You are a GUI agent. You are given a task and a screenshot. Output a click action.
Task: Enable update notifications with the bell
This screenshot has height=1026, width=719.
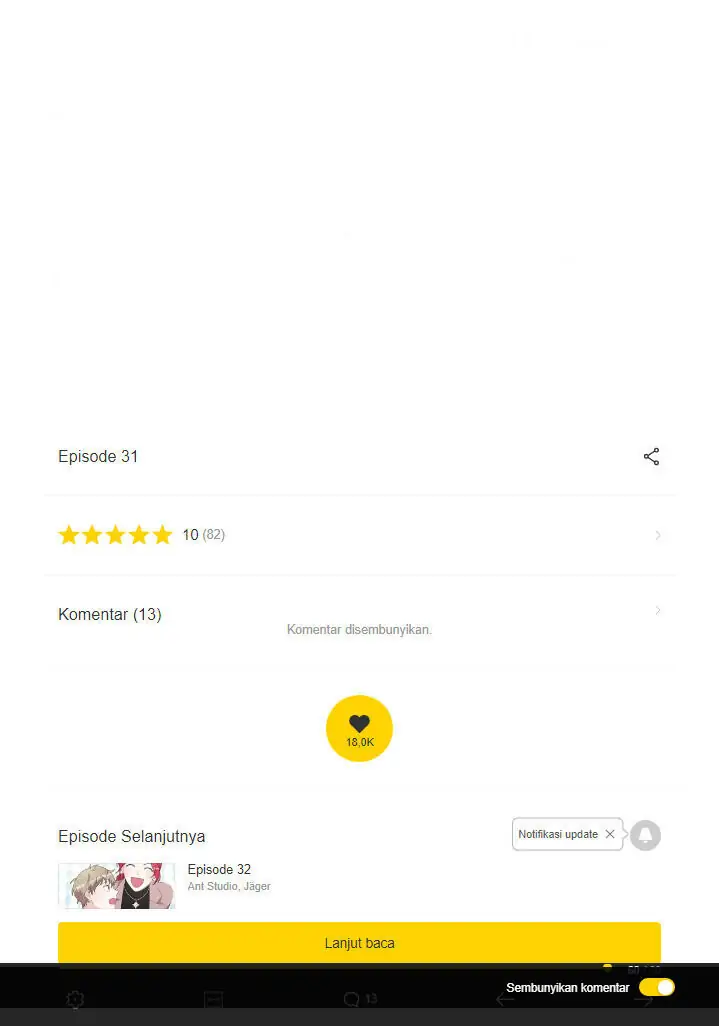(645, 835)
